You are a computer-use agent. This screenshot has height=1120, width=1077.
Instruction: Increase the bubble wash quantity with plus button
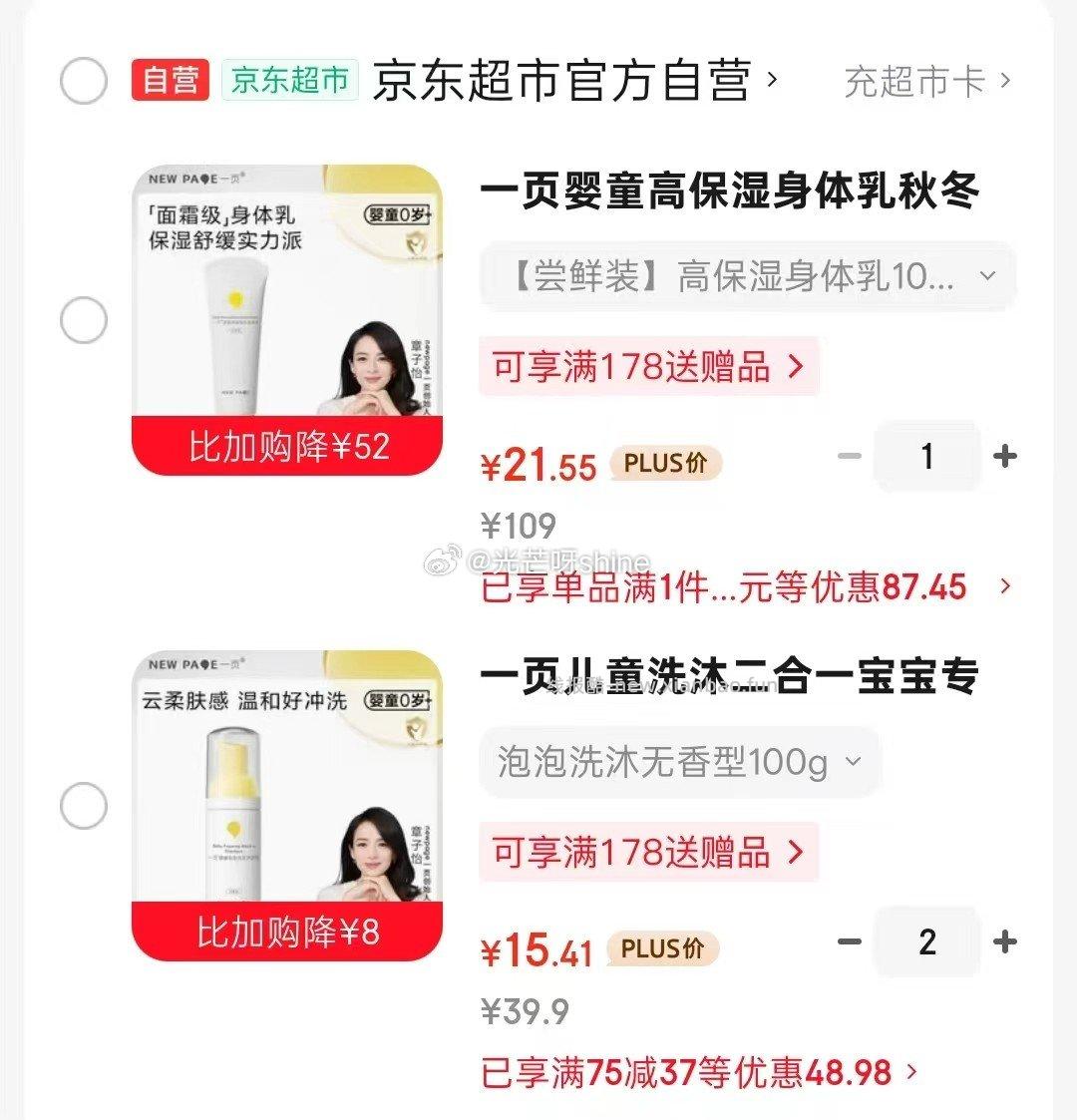[1003, 941]
